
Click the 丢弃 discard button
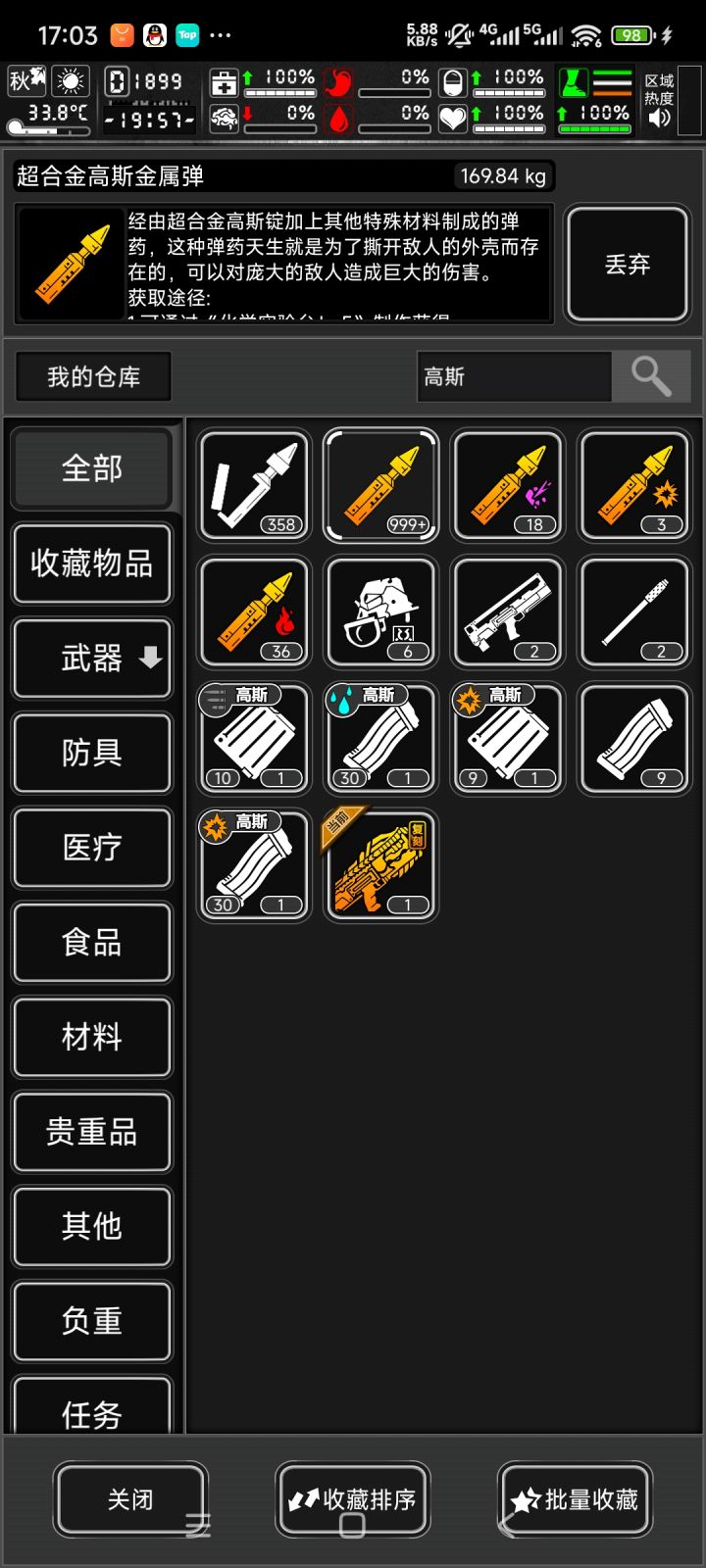pyautogui.click(x=628, y=265)
